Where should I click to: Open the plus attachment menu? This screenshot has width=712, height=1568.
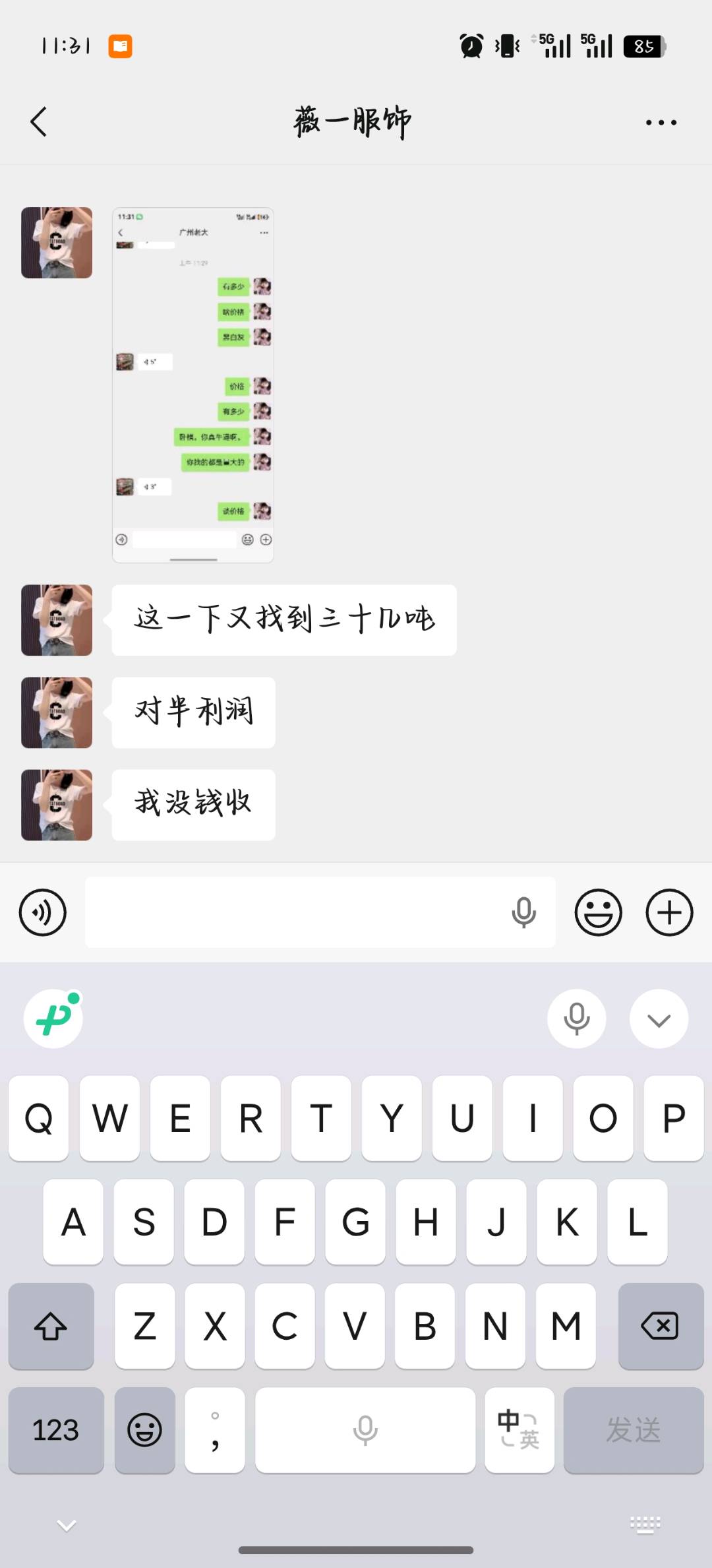pos(670,912)
